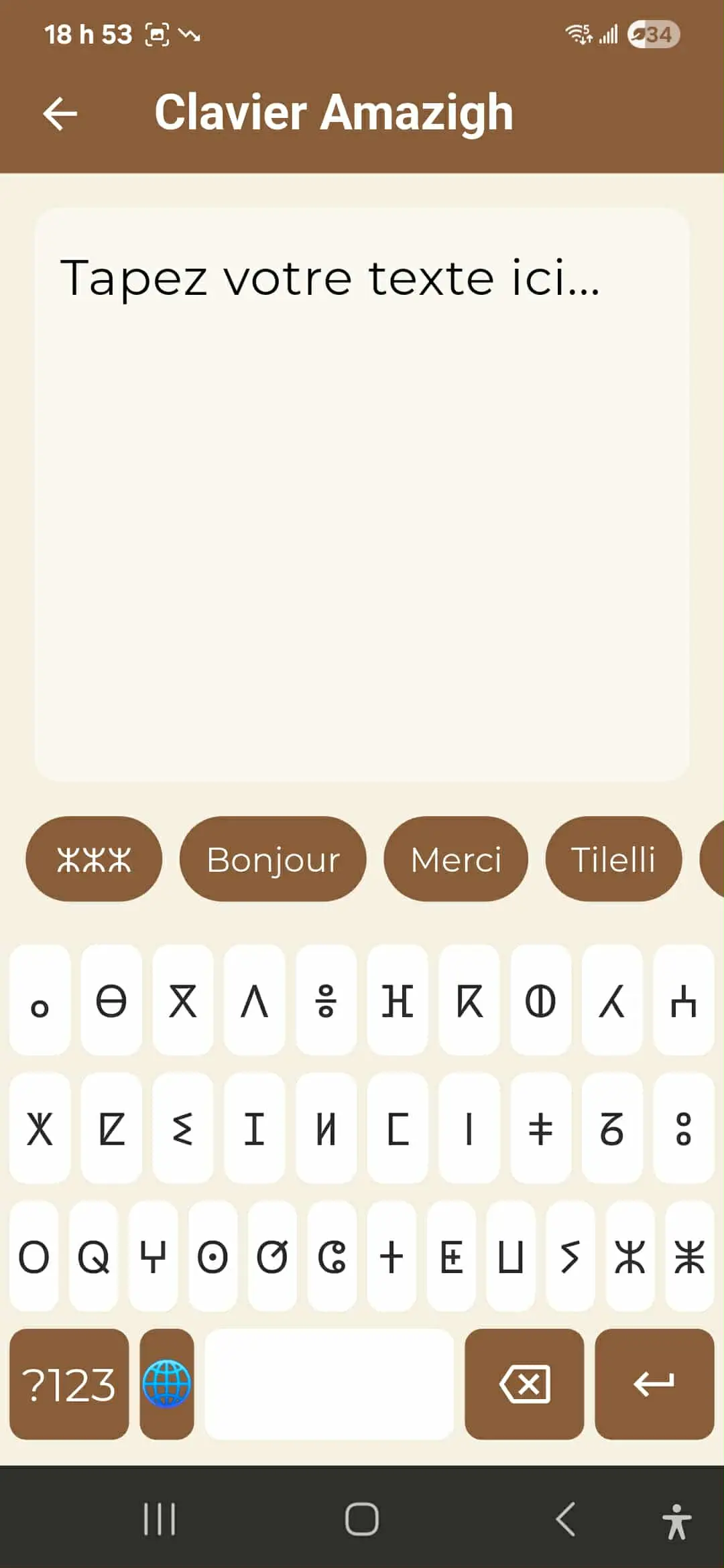
Task: Go to the Android home screen
Action: tap(362, 1518)
